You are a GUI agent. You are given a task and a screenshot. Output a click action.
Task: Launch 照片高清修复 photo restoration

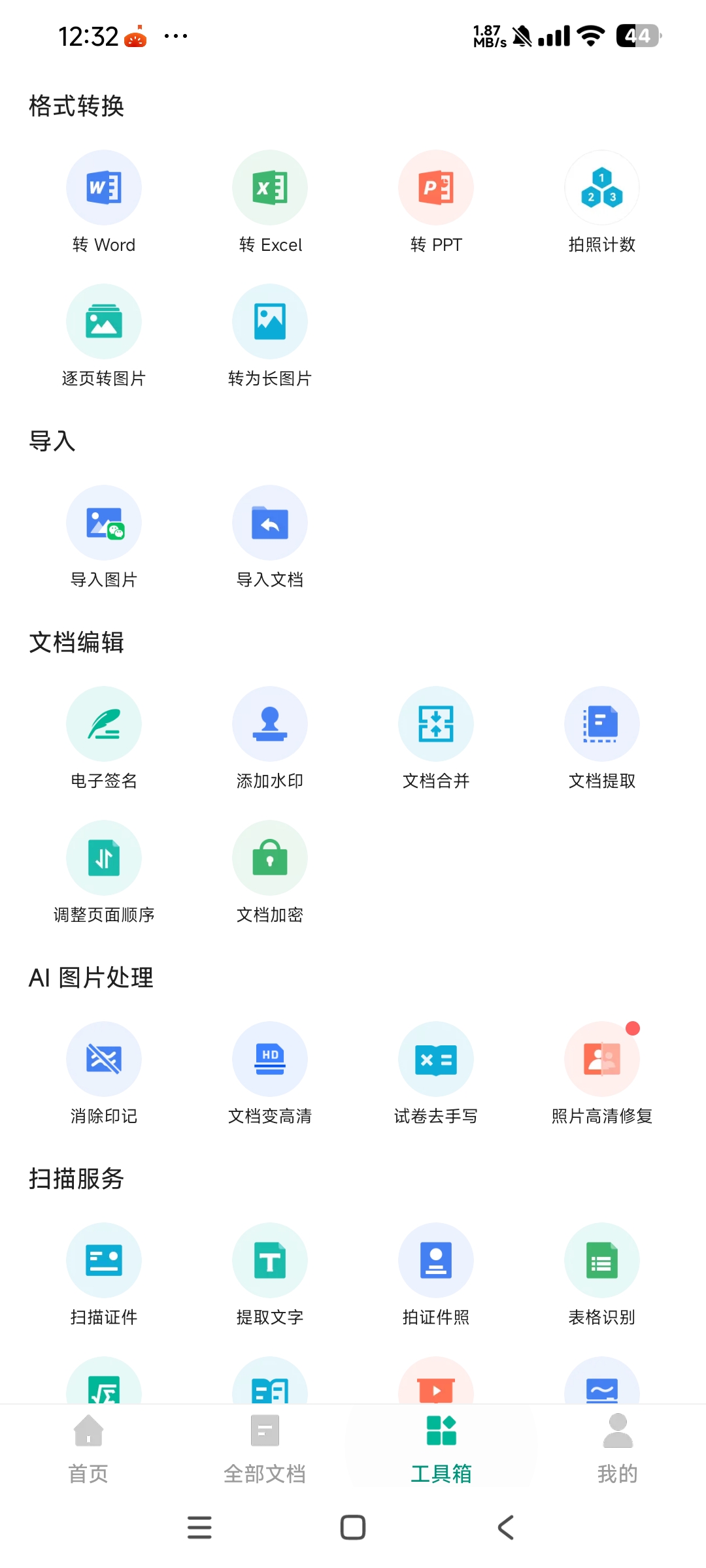point(602,1060)
